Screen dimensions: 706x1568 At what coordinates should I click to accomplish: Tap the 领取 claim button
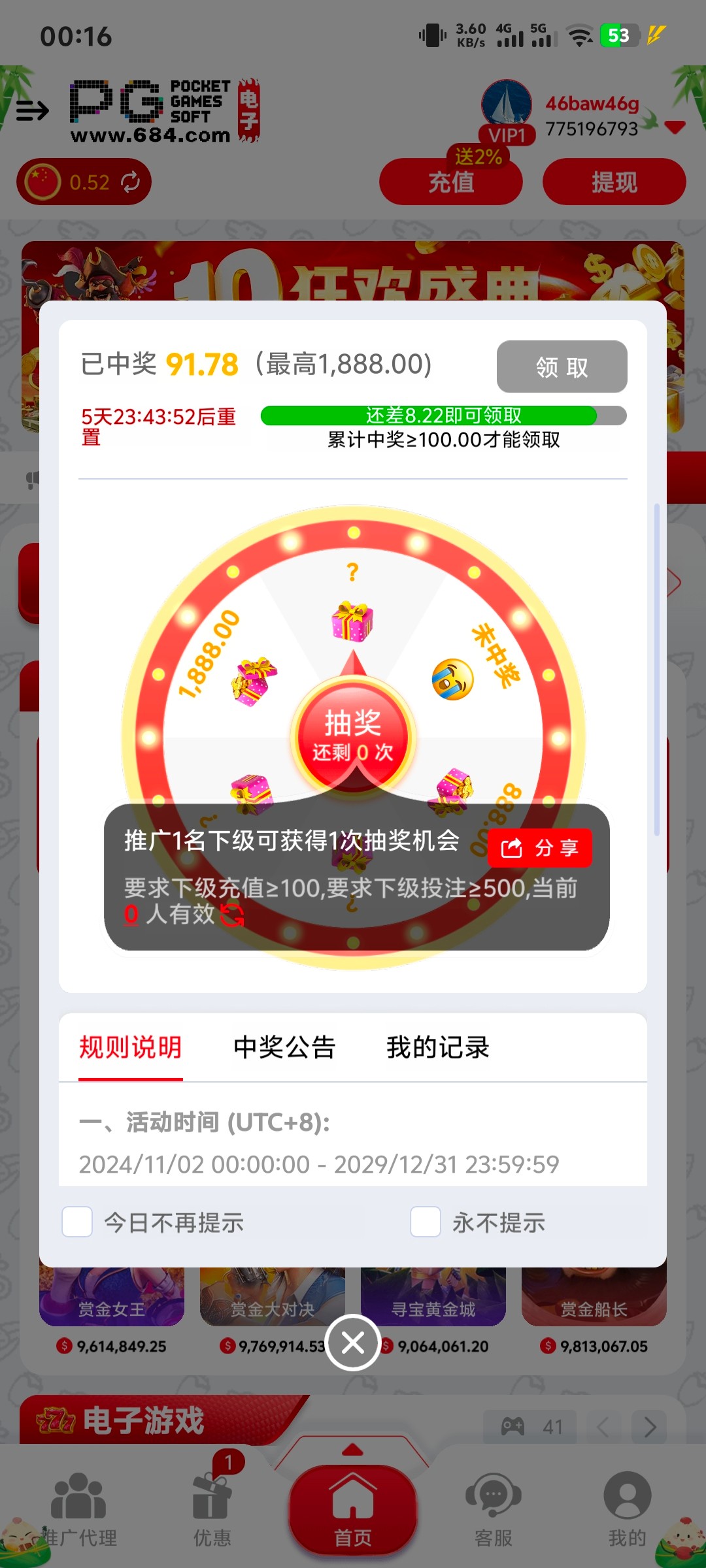(562, 367)
